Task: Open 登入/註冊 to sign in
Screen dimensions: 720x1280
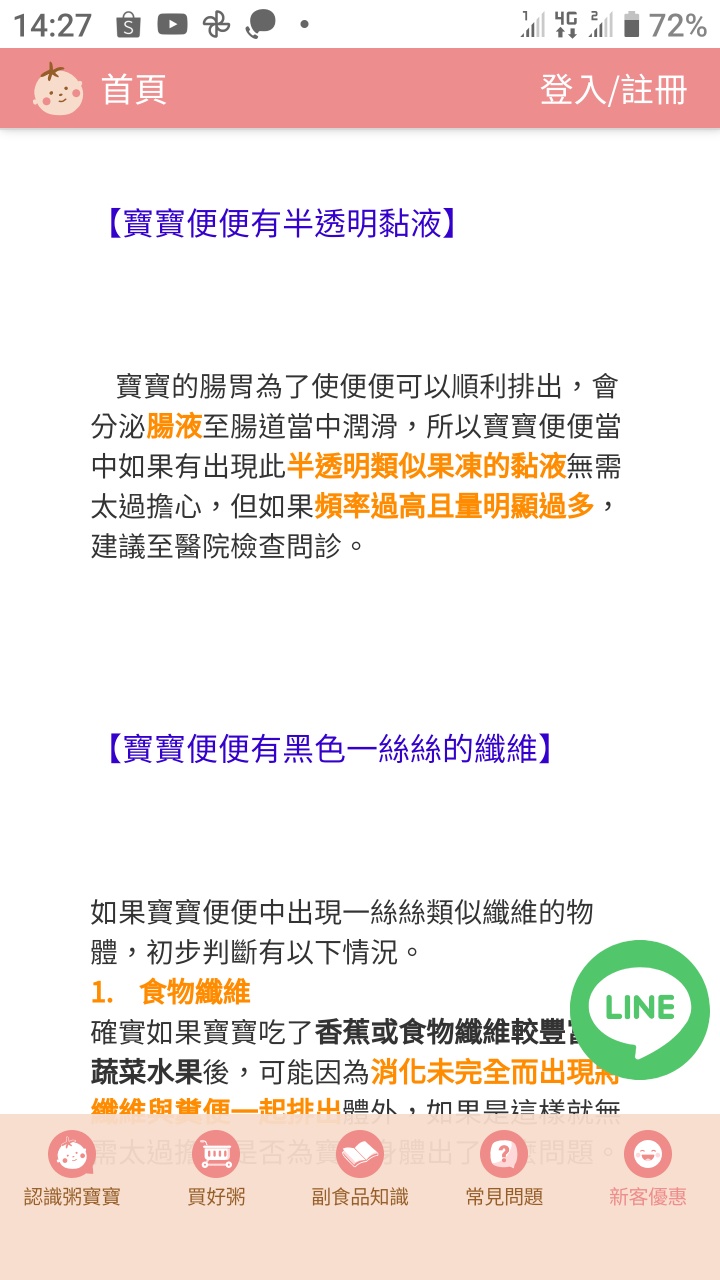Action: point(613,90)
